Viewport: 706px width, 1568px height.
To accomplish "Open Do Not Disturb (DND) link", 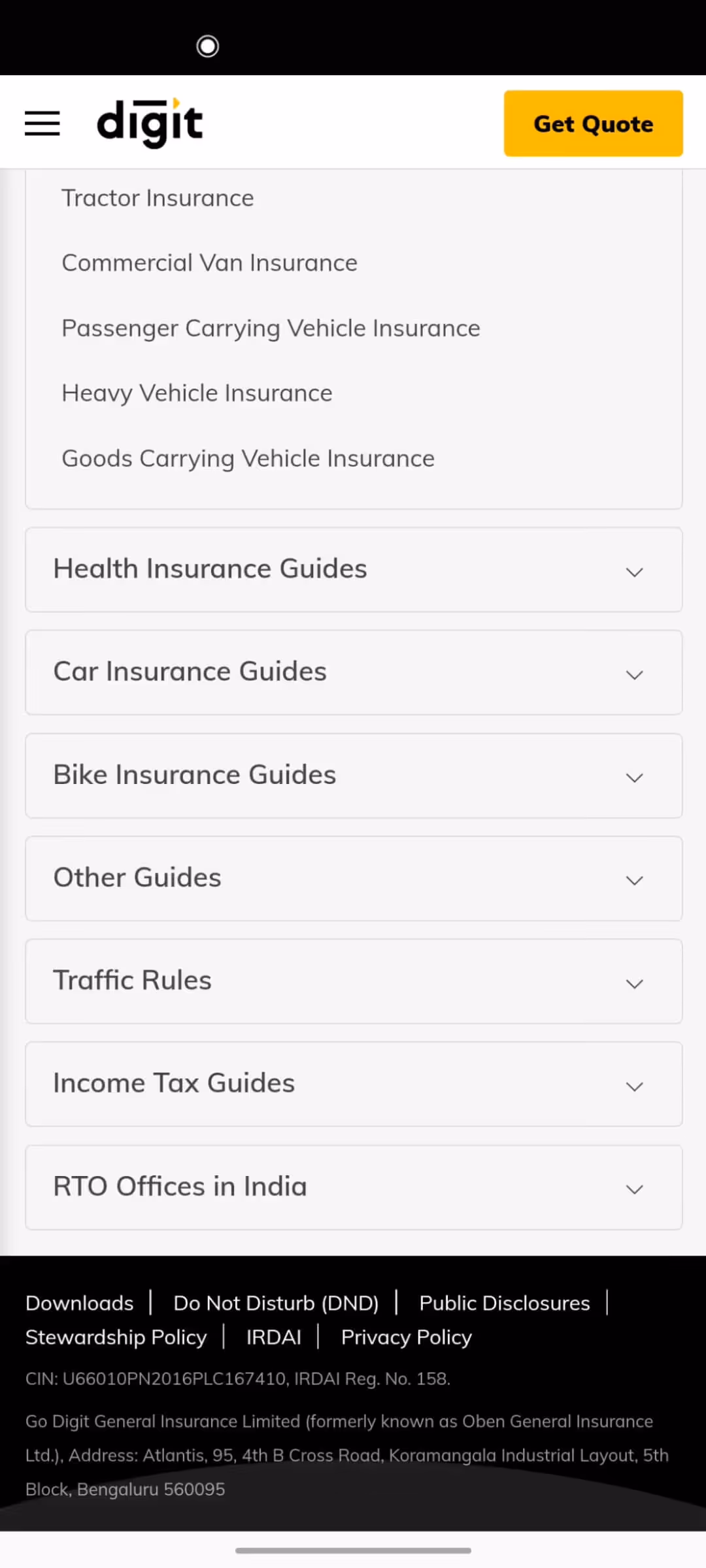I will click(276, 1303).
